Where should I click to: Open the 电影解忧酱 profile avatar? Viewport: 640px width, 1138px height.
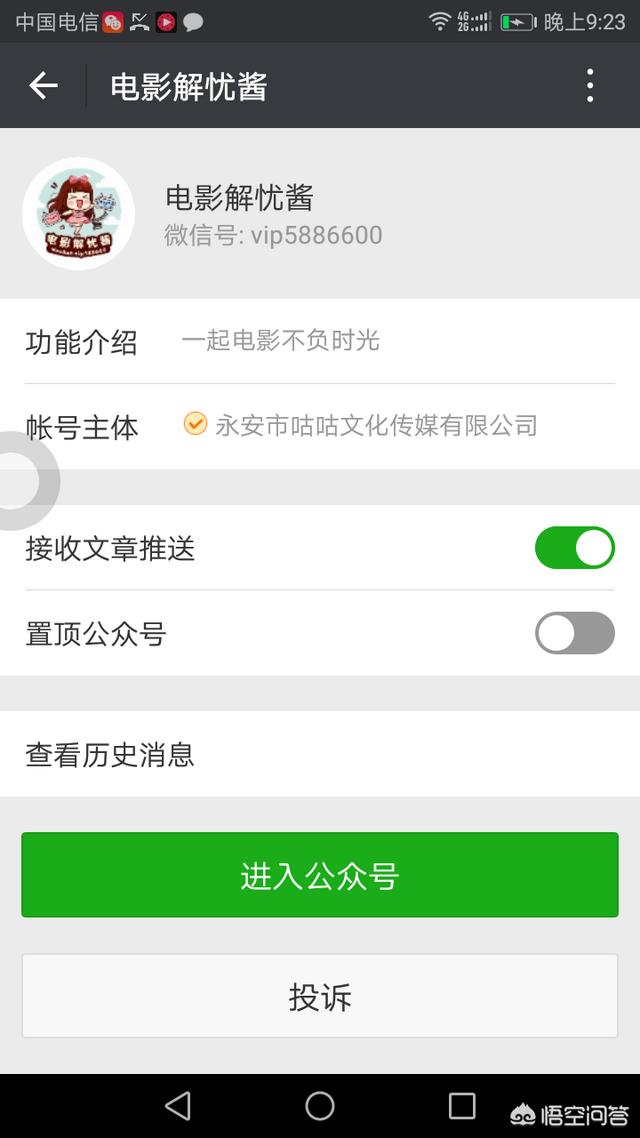point(78,213)
